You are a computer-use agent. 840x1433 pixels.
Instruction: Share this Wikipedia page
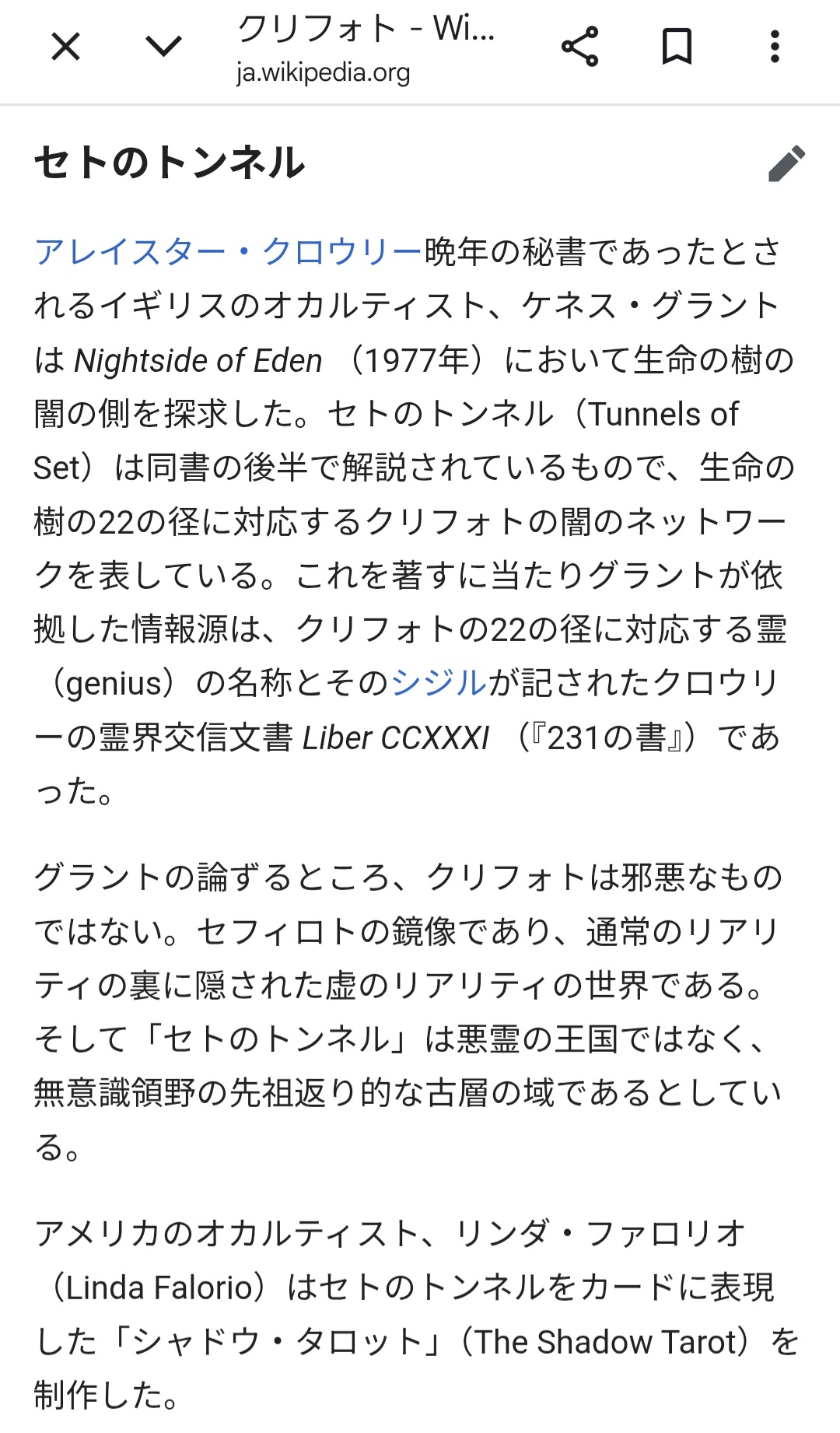pos(580,47)
